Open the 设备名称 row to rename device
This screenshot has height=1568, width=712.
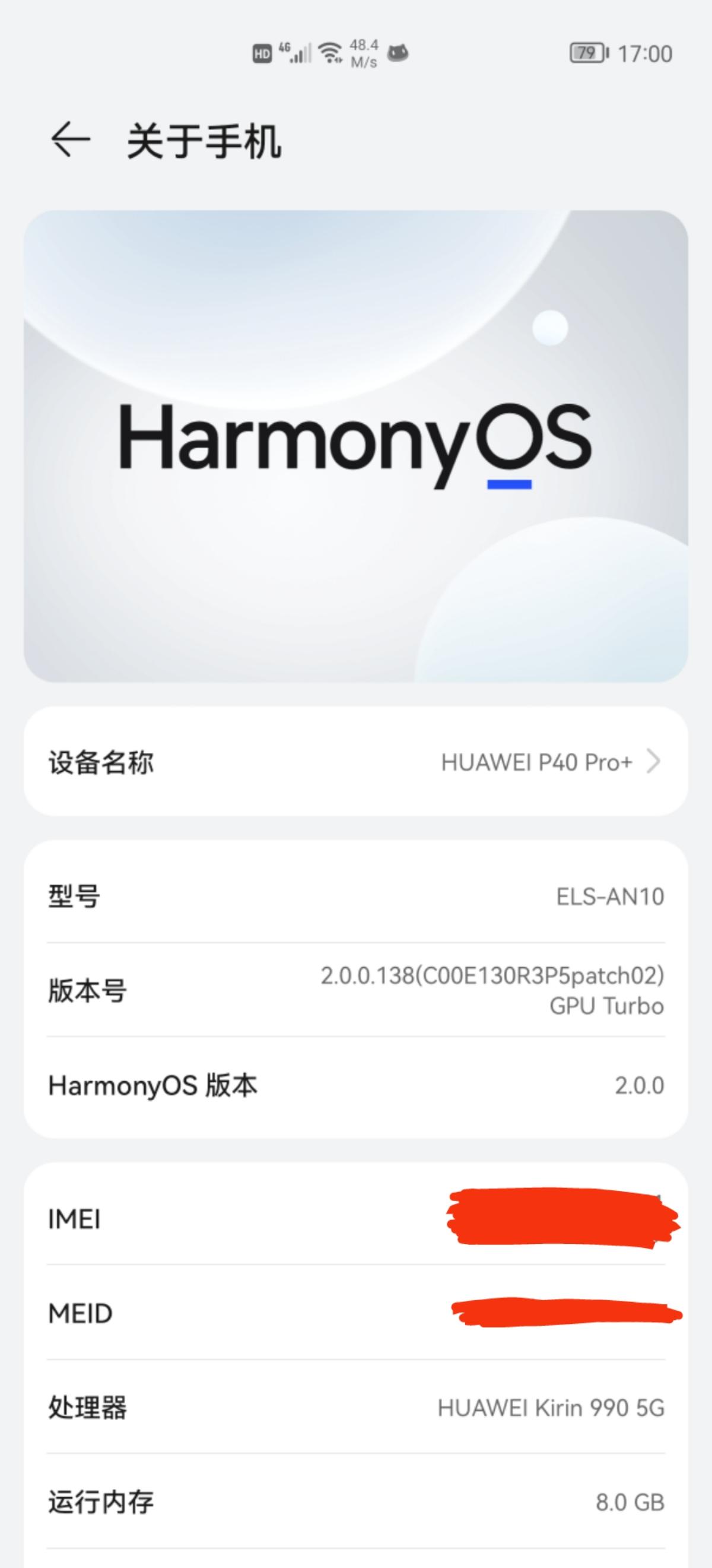(x=355, y=762)
